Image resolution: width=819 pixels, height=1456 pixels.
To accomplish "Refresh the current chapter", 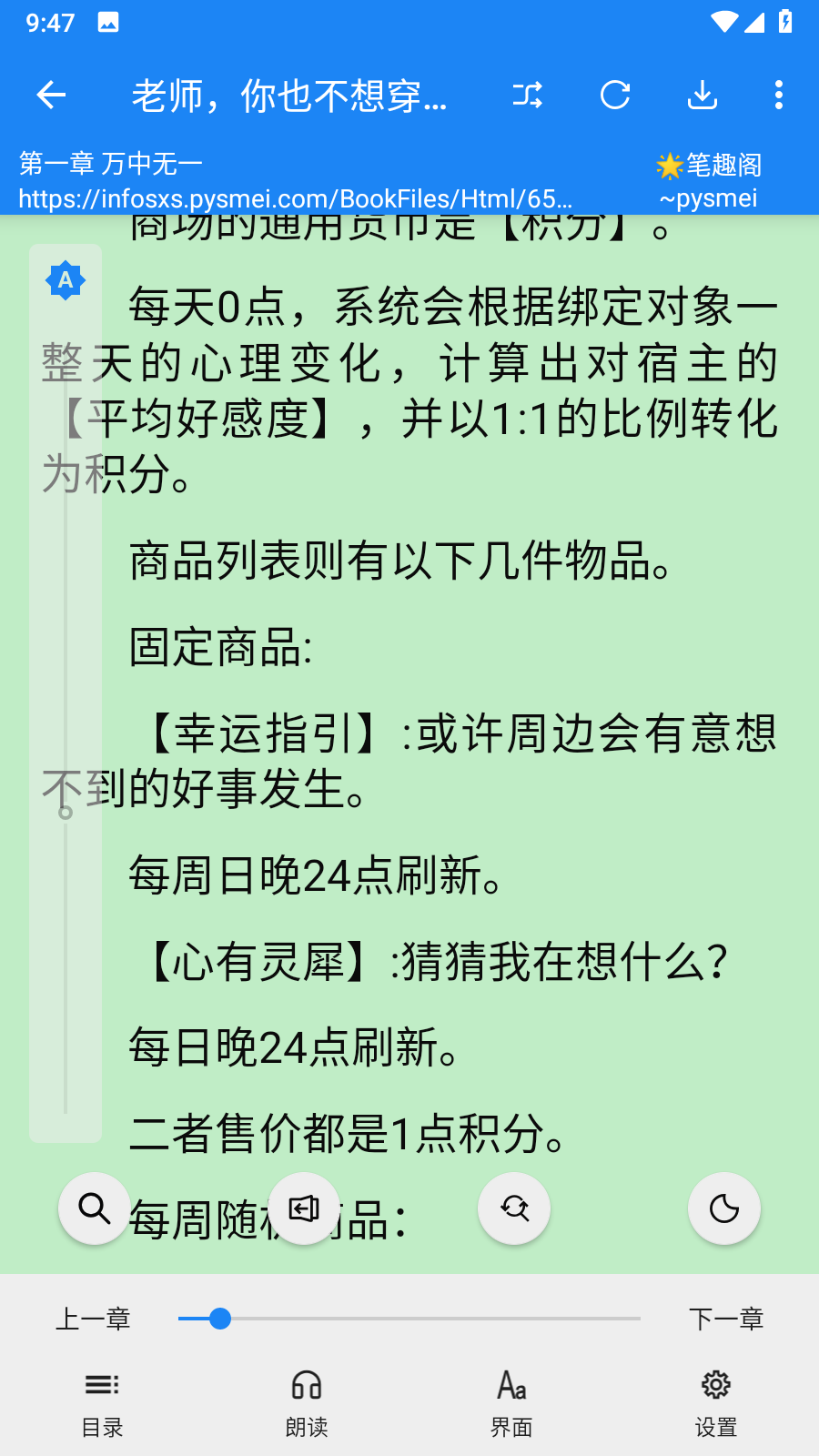I will 615,95.
